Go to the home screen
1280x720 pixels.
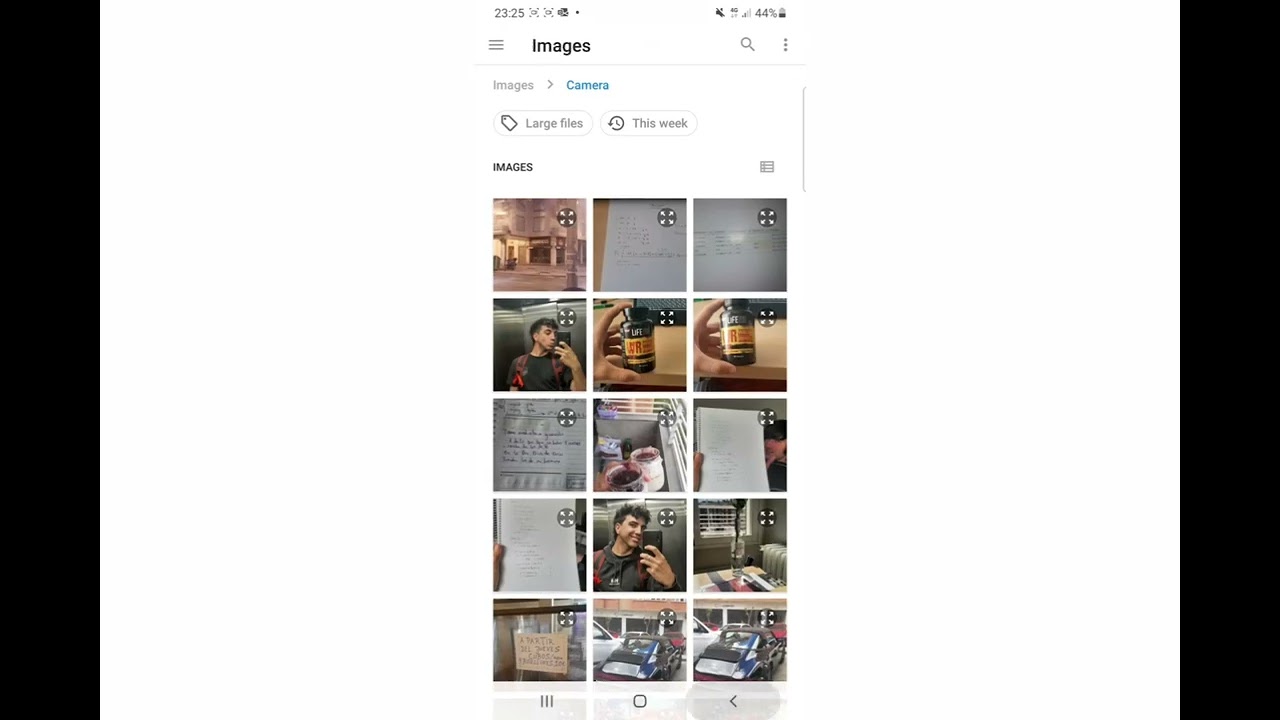640,701
